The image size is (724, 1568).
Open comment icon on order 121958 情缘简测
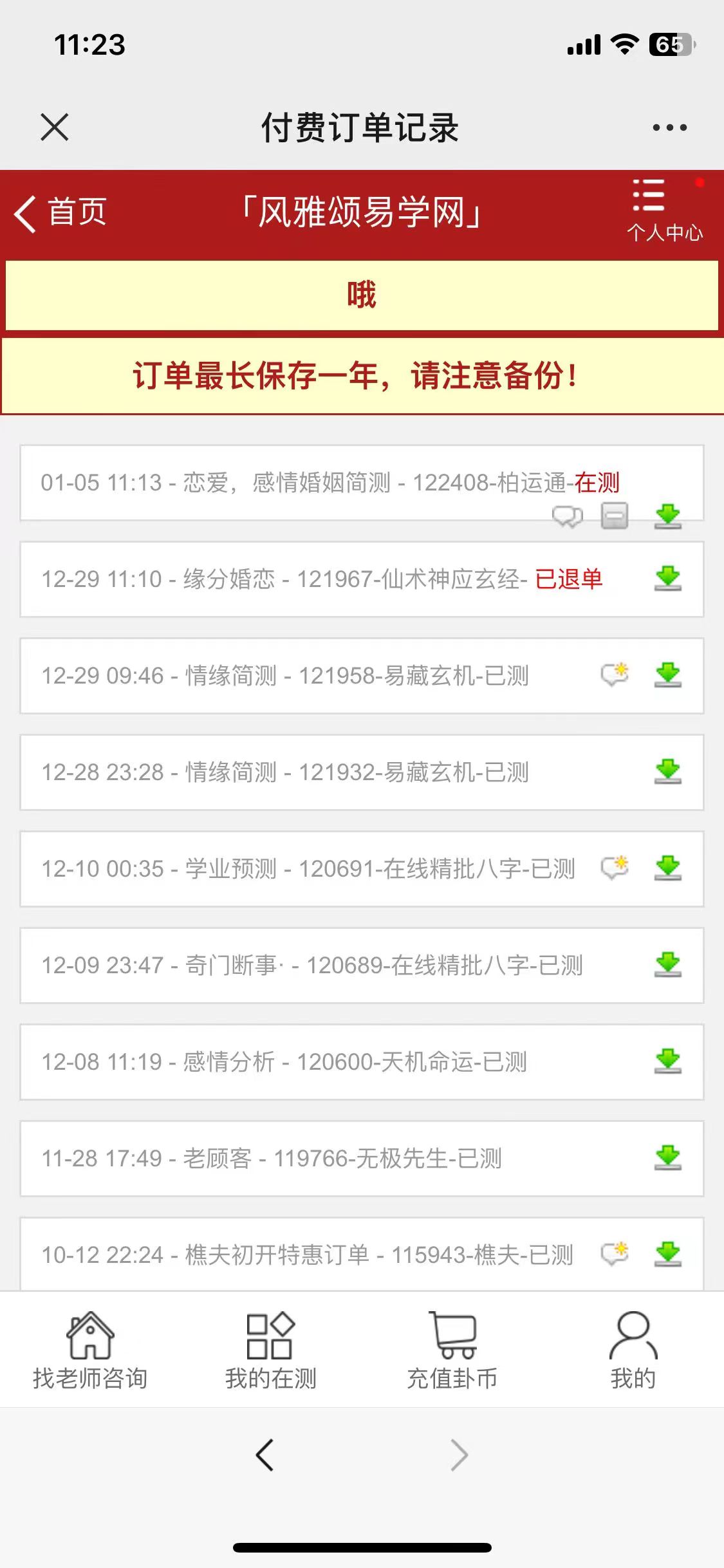(x=615, y=676)
